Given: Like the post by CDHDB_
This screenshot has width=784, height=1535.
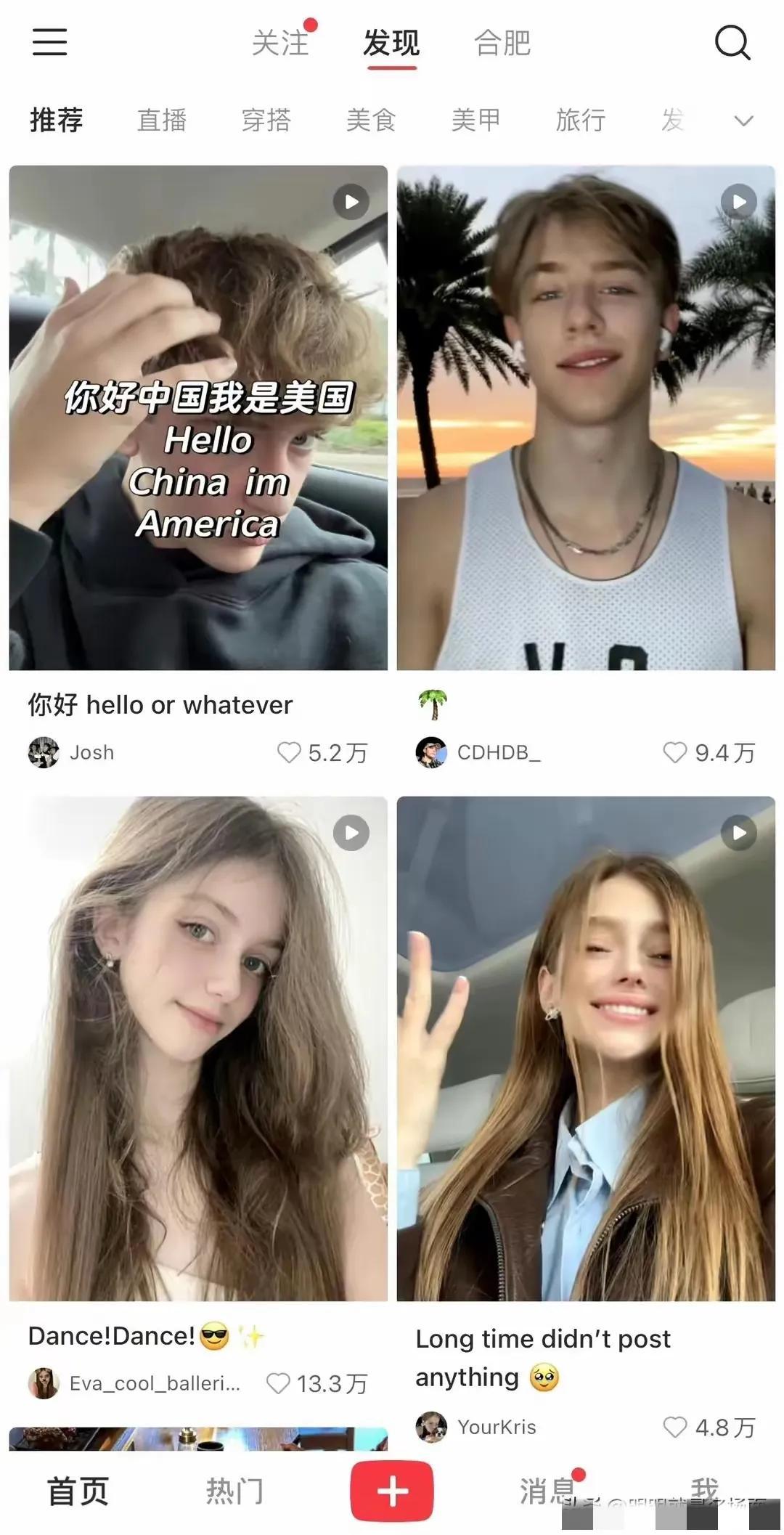Looking at the screenshot, I should (675, 752).
